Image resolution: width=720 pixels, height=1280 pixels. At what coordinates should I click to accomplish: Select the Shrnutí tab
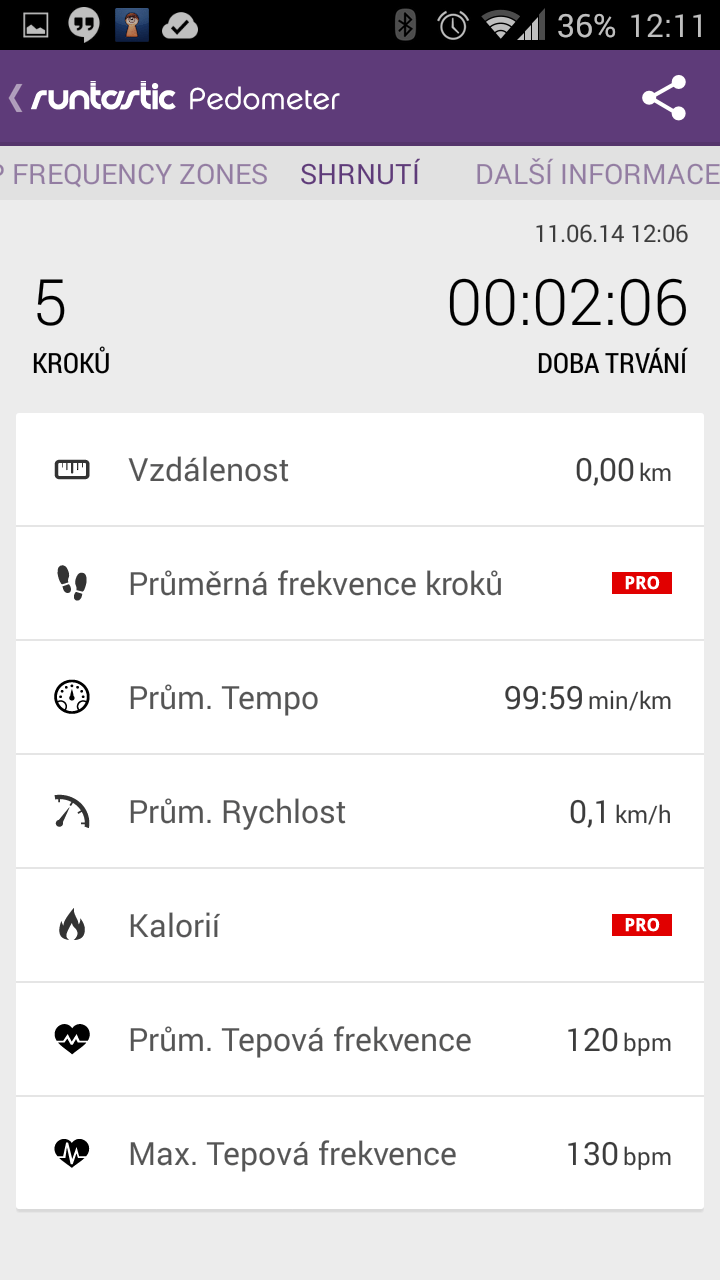[x=360, y=174]
